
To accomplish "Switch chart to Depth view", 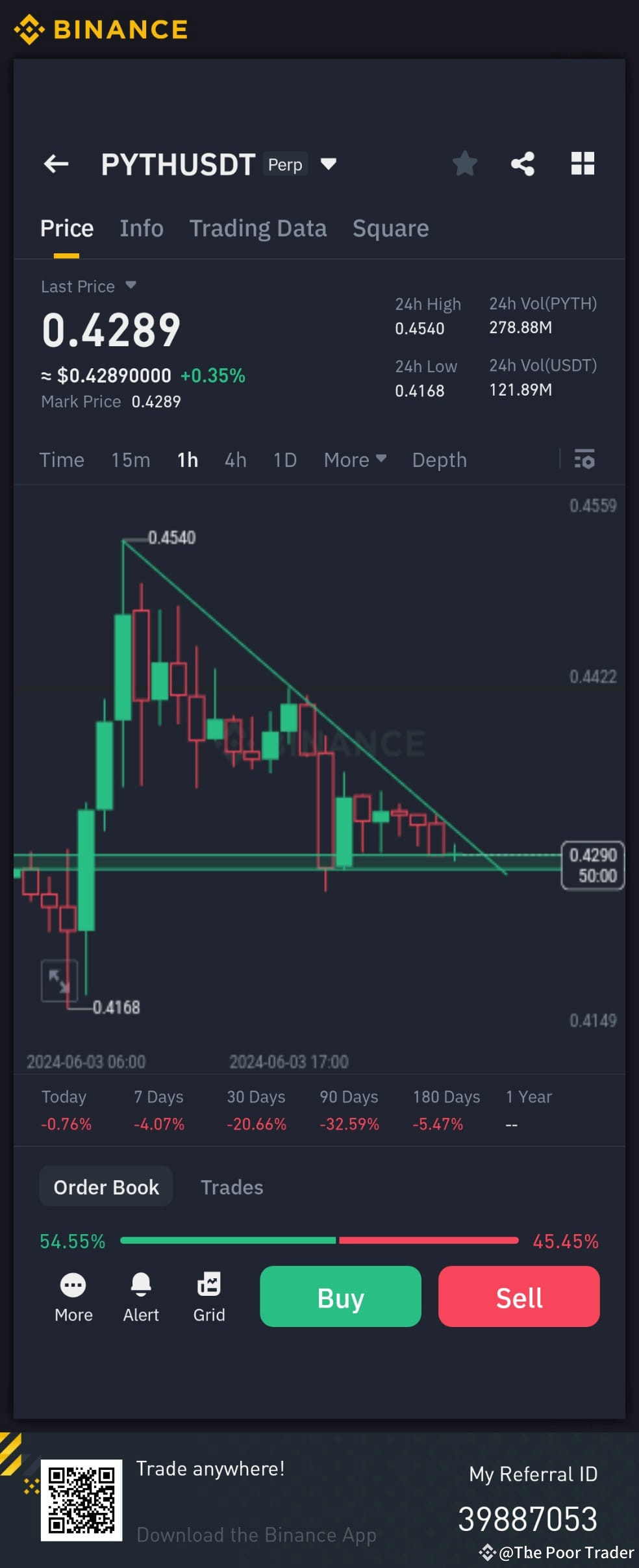I will [x=439, y=460].
